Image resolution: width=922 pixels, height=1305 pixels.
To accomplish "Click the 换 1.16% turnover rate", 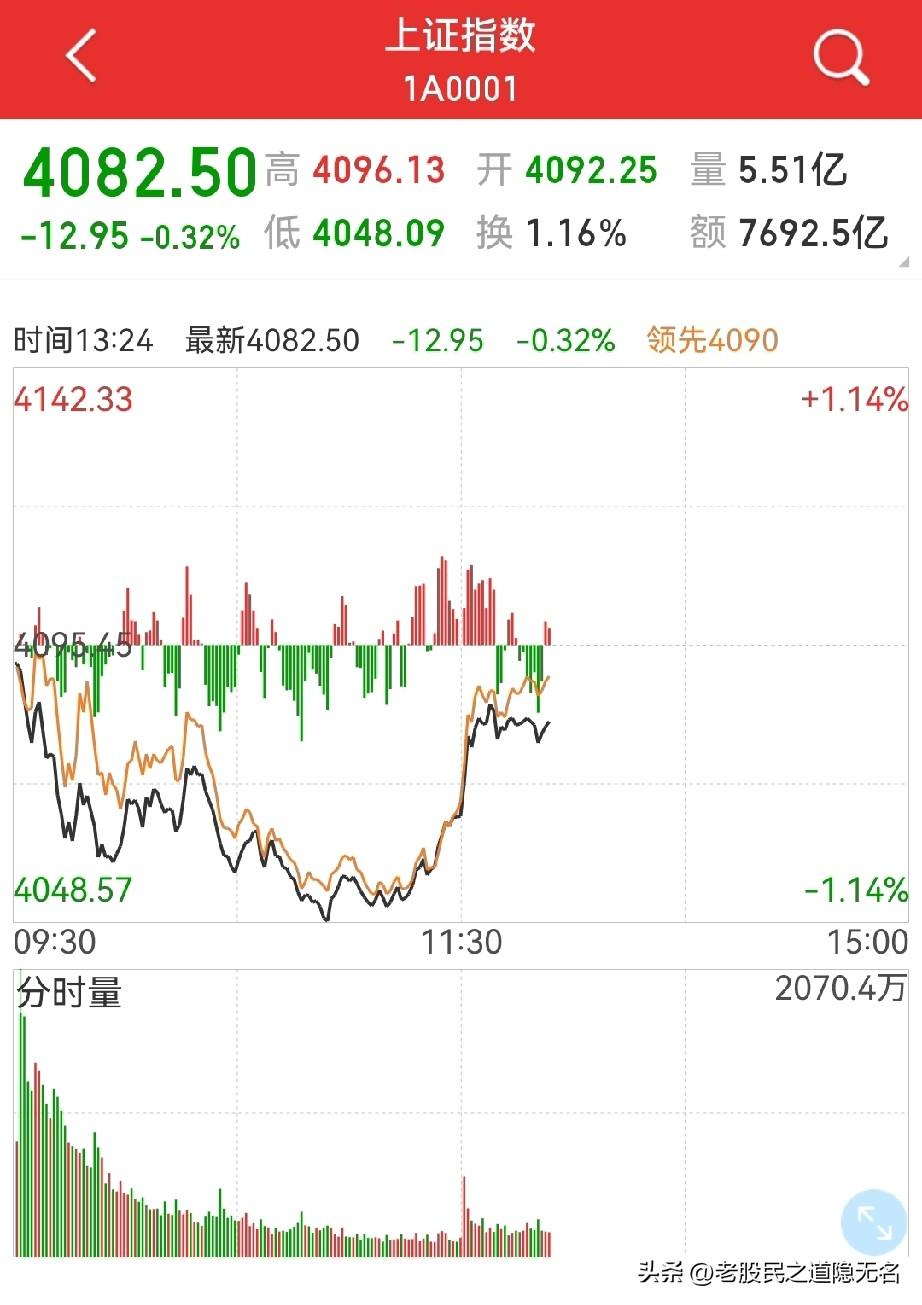I will pyautogui.click(x=550, y=234).
